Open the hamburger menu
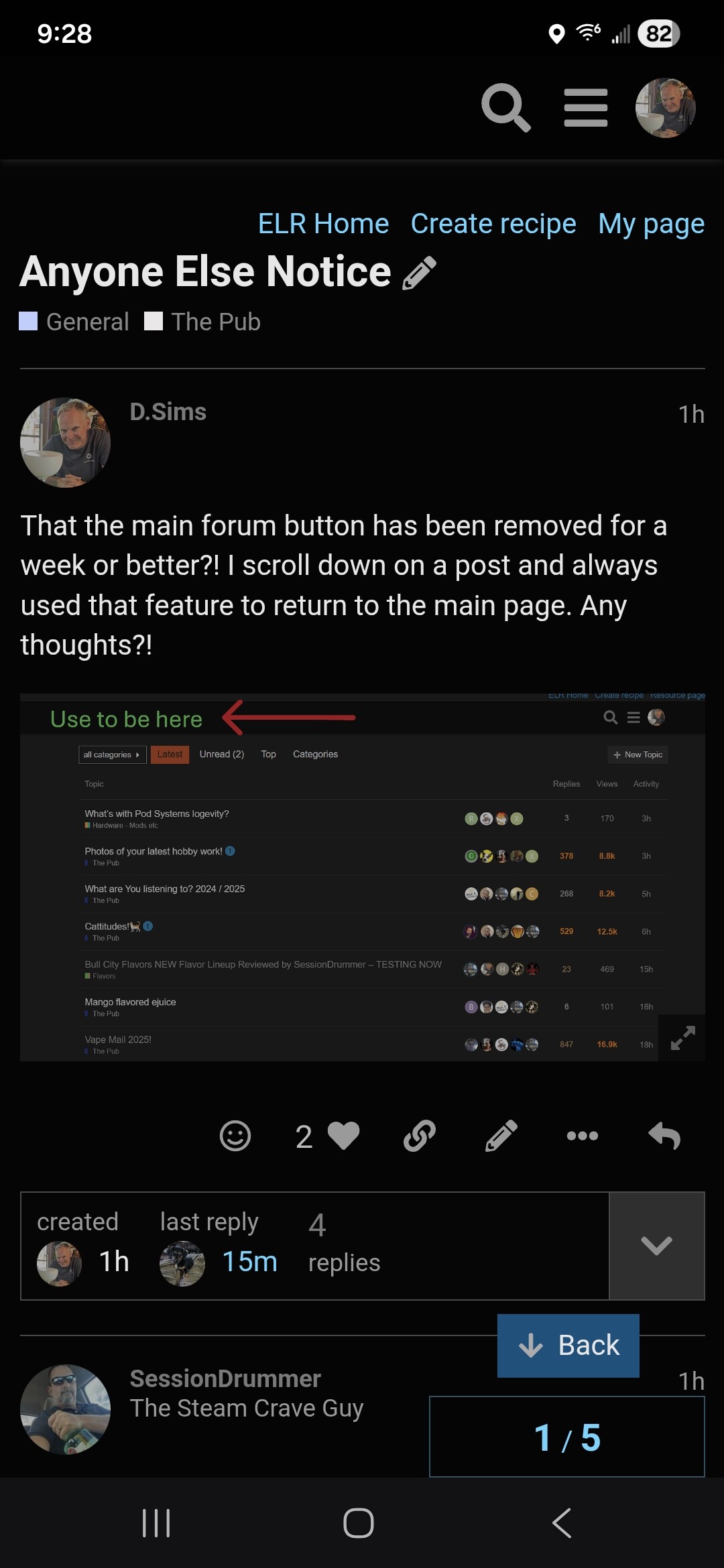Viewport: 724px width, 1568px height. click(585, 107)
